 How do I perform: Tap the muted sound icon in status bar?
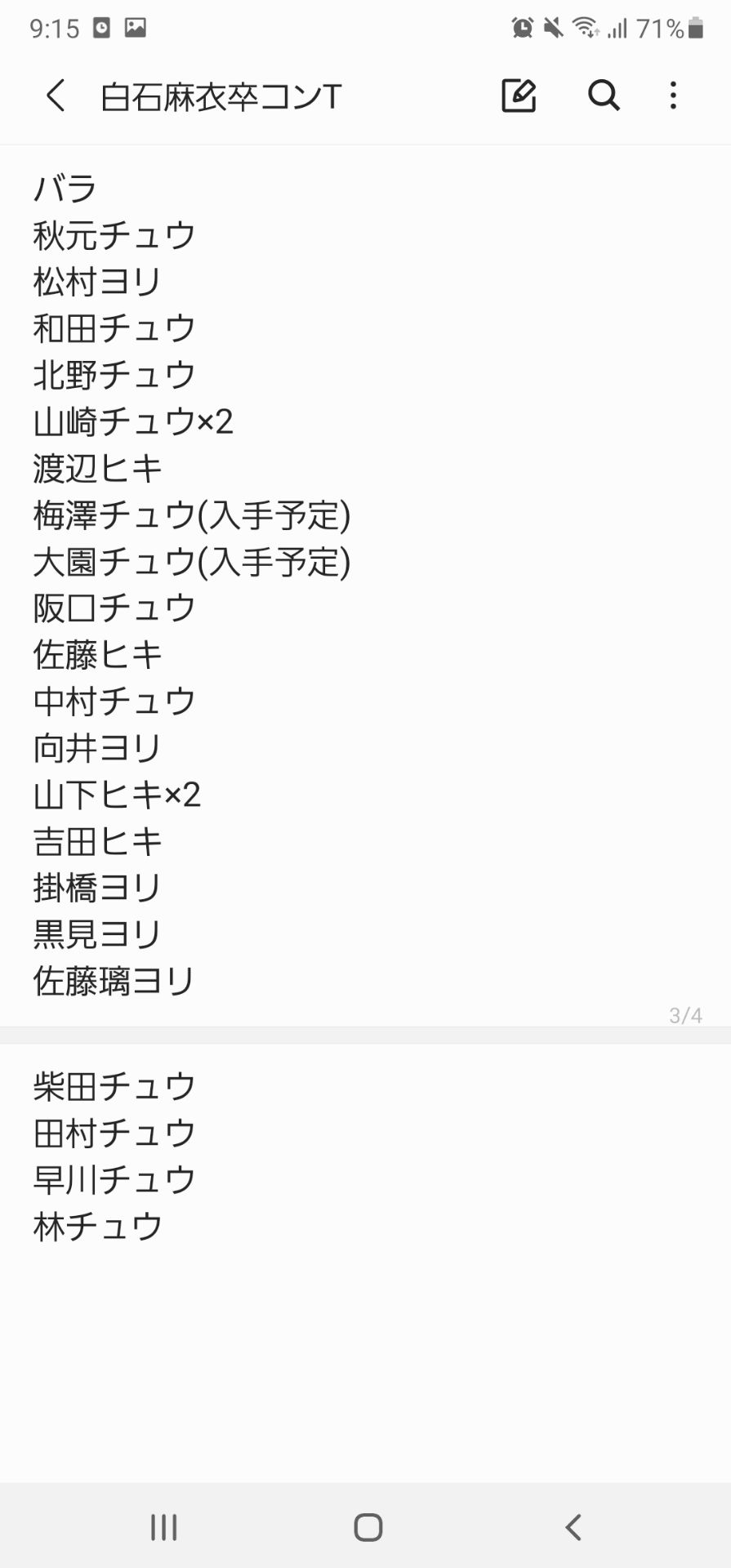coord(552,26)
